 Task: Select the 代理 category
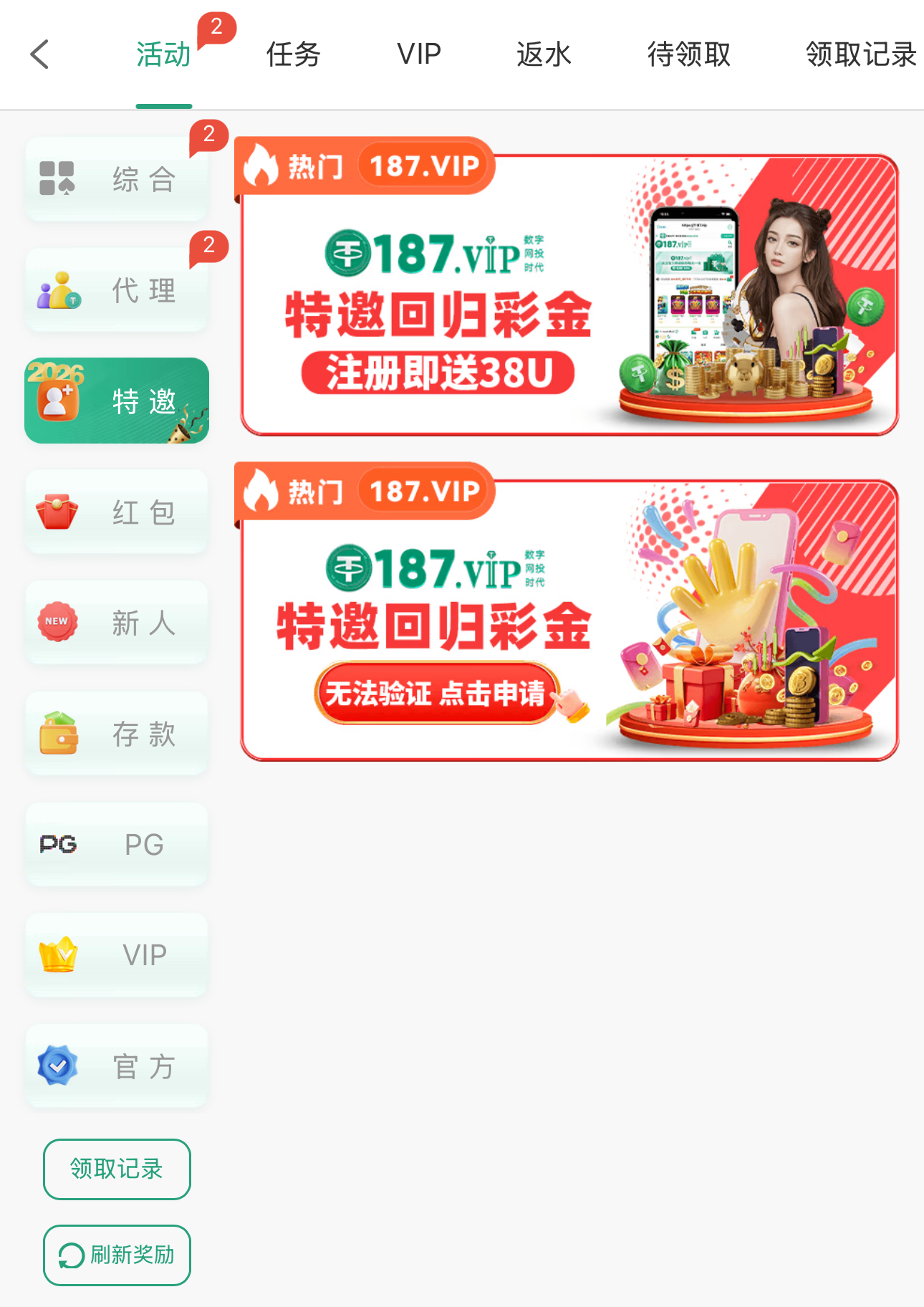coord(117,290)
